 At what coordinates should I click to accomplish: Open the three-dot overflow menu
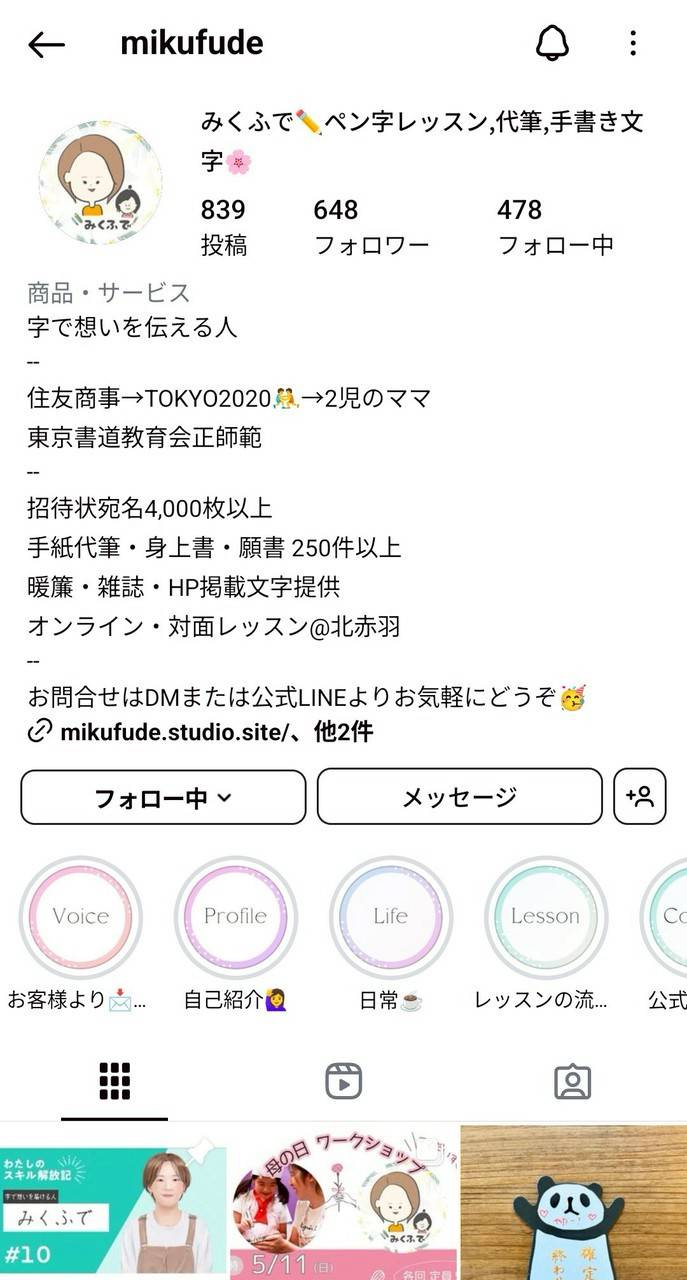point(633,43)
